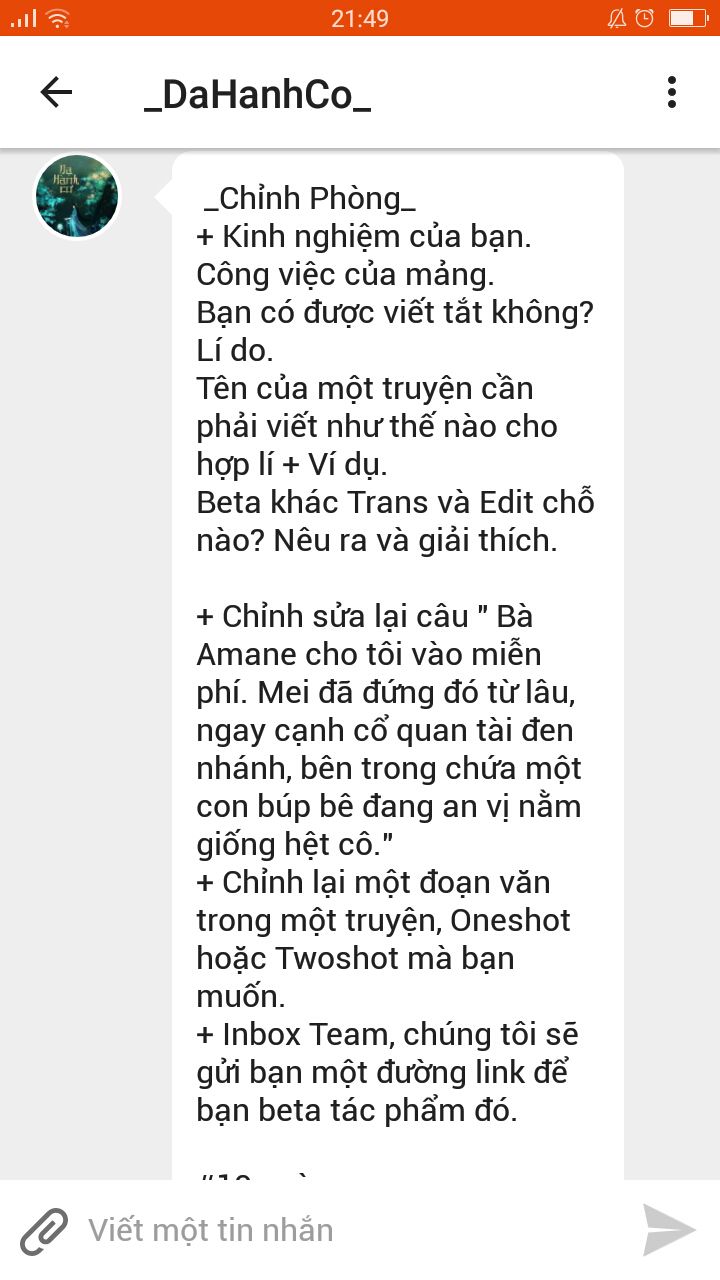Screen dimensions: 720x1280
Task: Tap the paperclip attach icon
Action: 44,1230
